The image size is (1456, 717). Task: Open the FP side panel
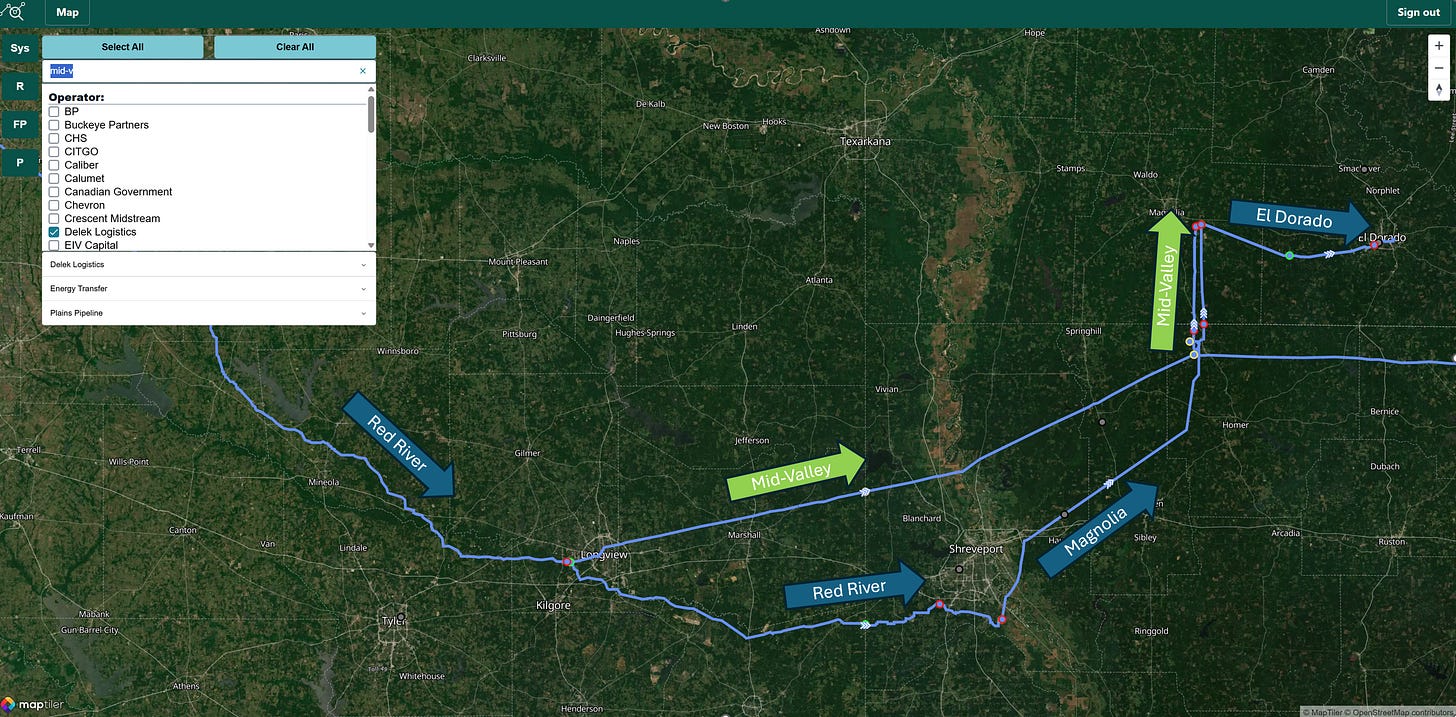[x=20, y=124]
